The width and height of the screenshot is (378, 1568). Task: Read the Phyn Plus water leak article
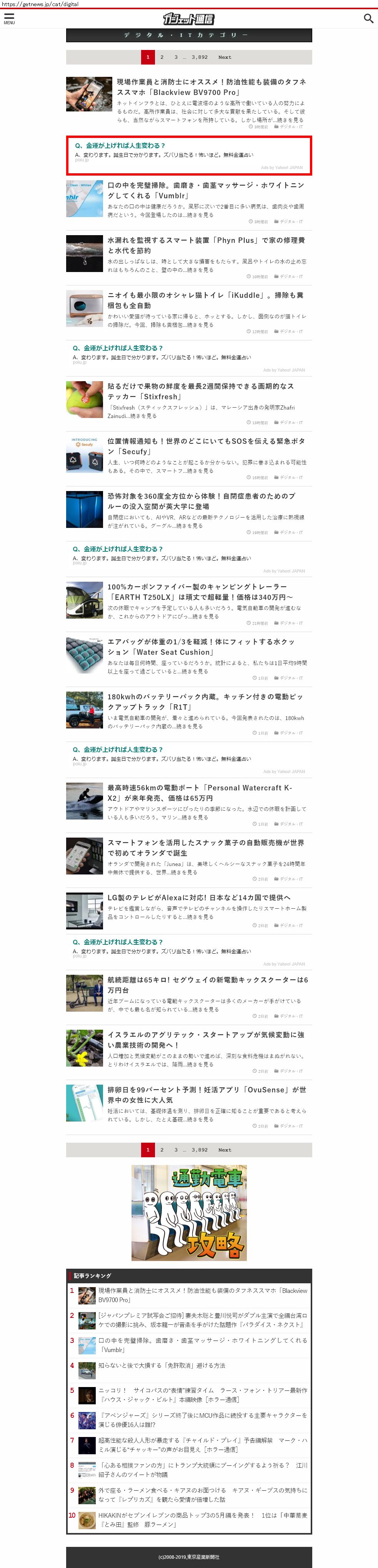tap(206, 245)
